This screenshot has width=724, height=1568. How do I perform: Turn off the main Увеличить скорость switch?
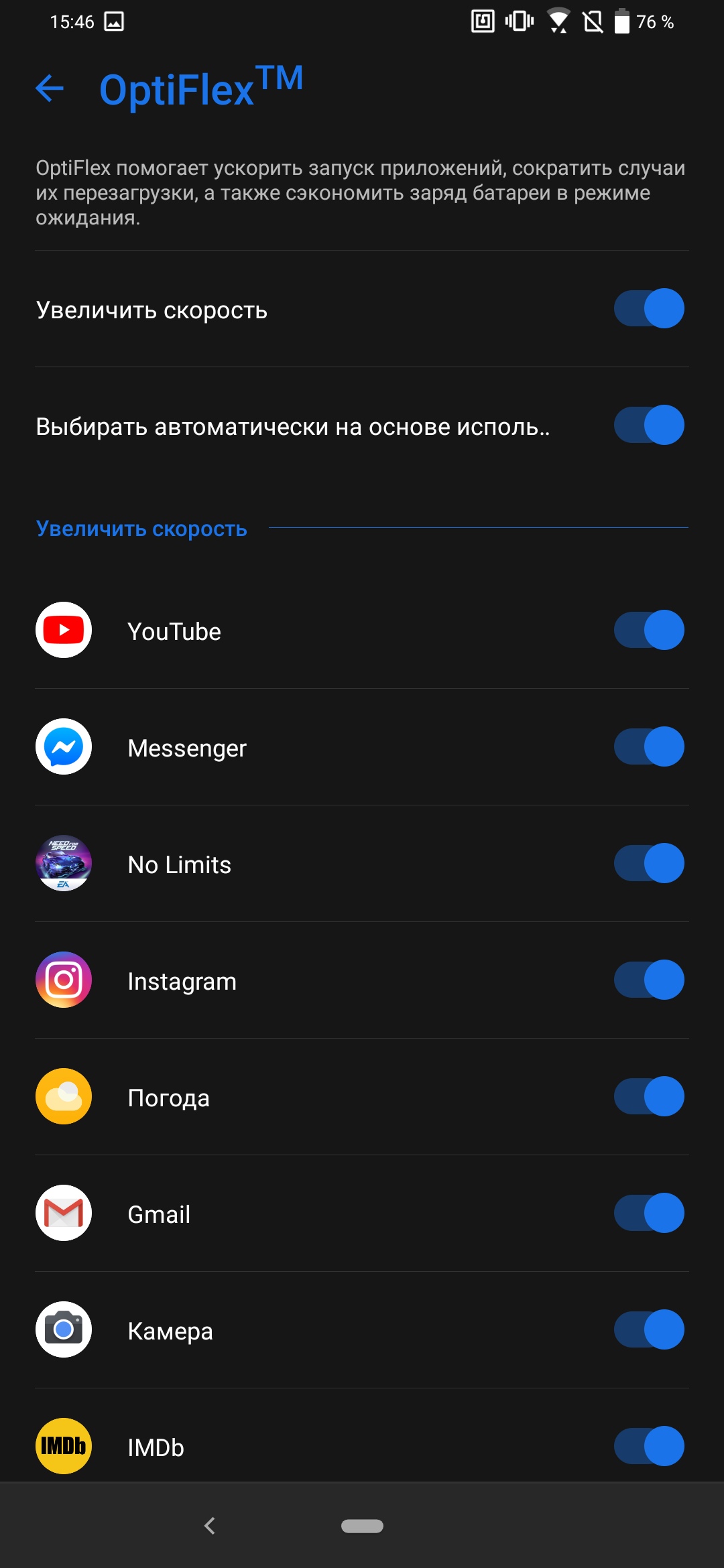point(649,308)
